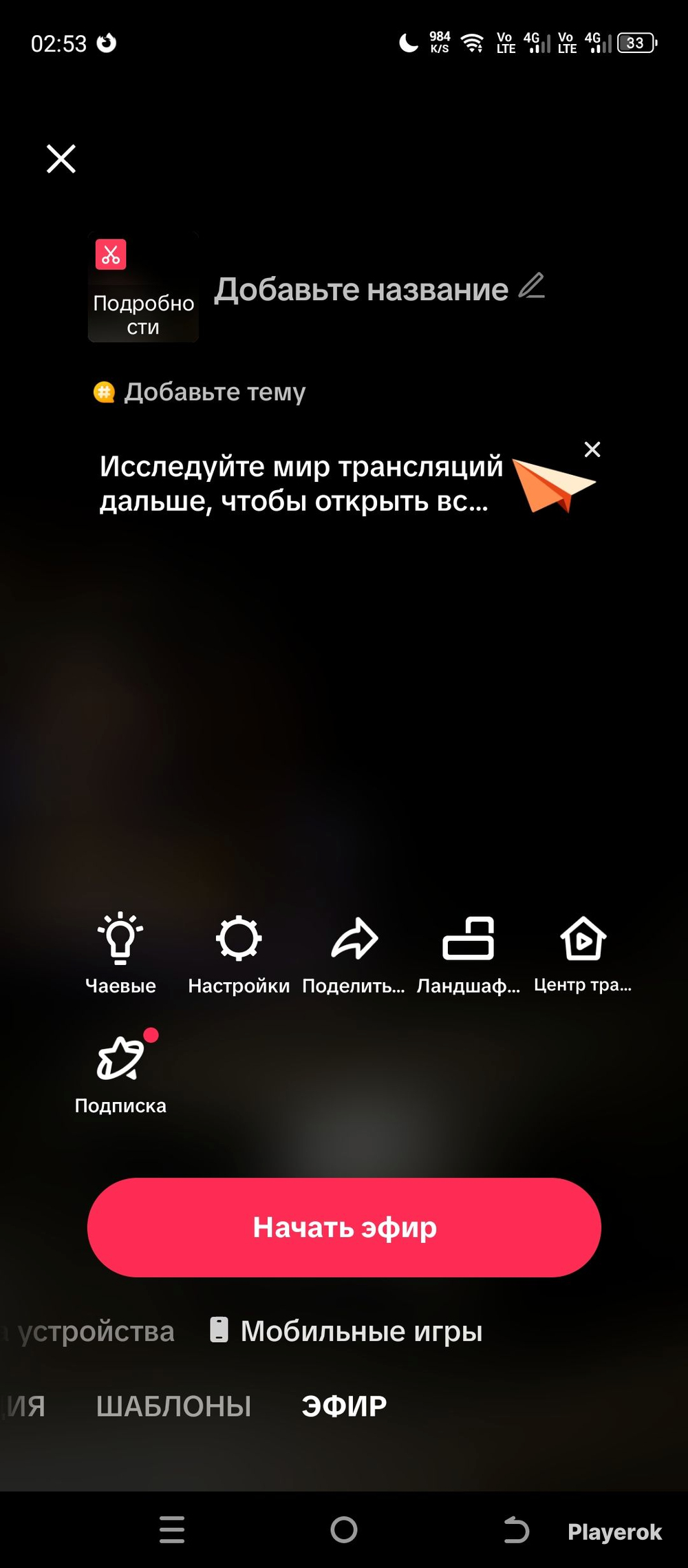688x1568 pixels.
Task: Tap Добавьте название to edit title
Action: pyautogui.click(x=362, y=290)
